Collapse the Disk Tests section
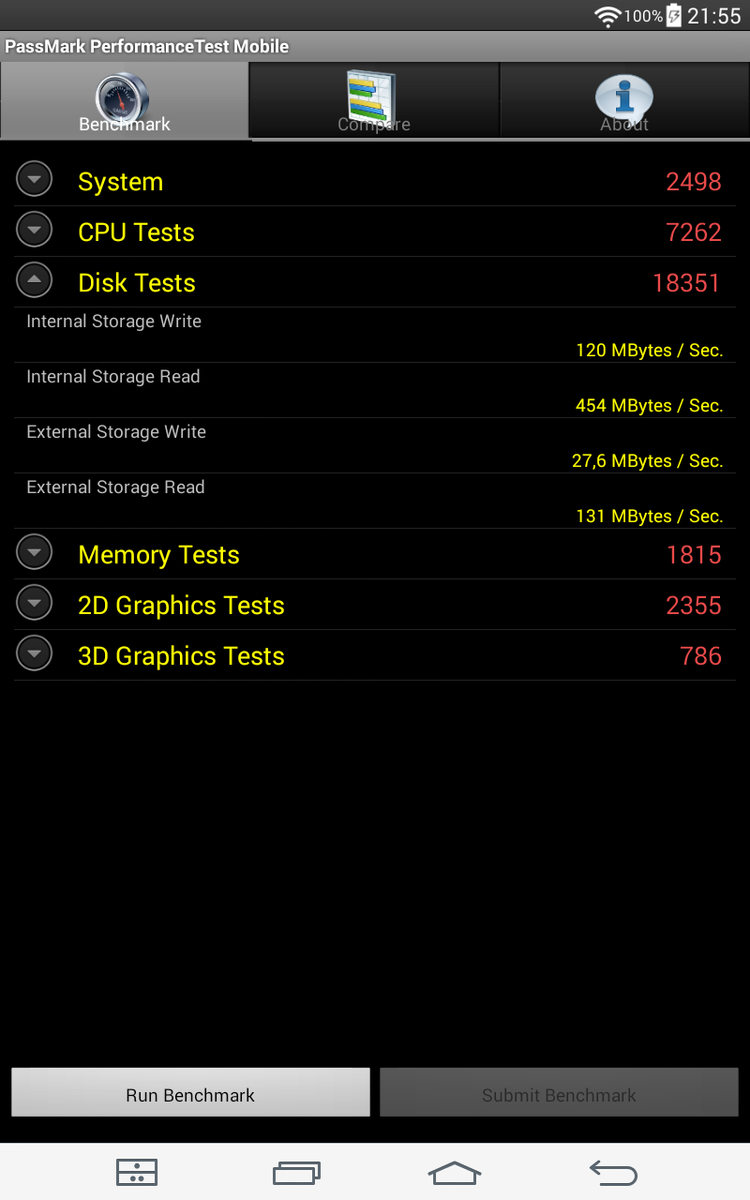The width and height of the screenshot is (750, 1200). 34,281
